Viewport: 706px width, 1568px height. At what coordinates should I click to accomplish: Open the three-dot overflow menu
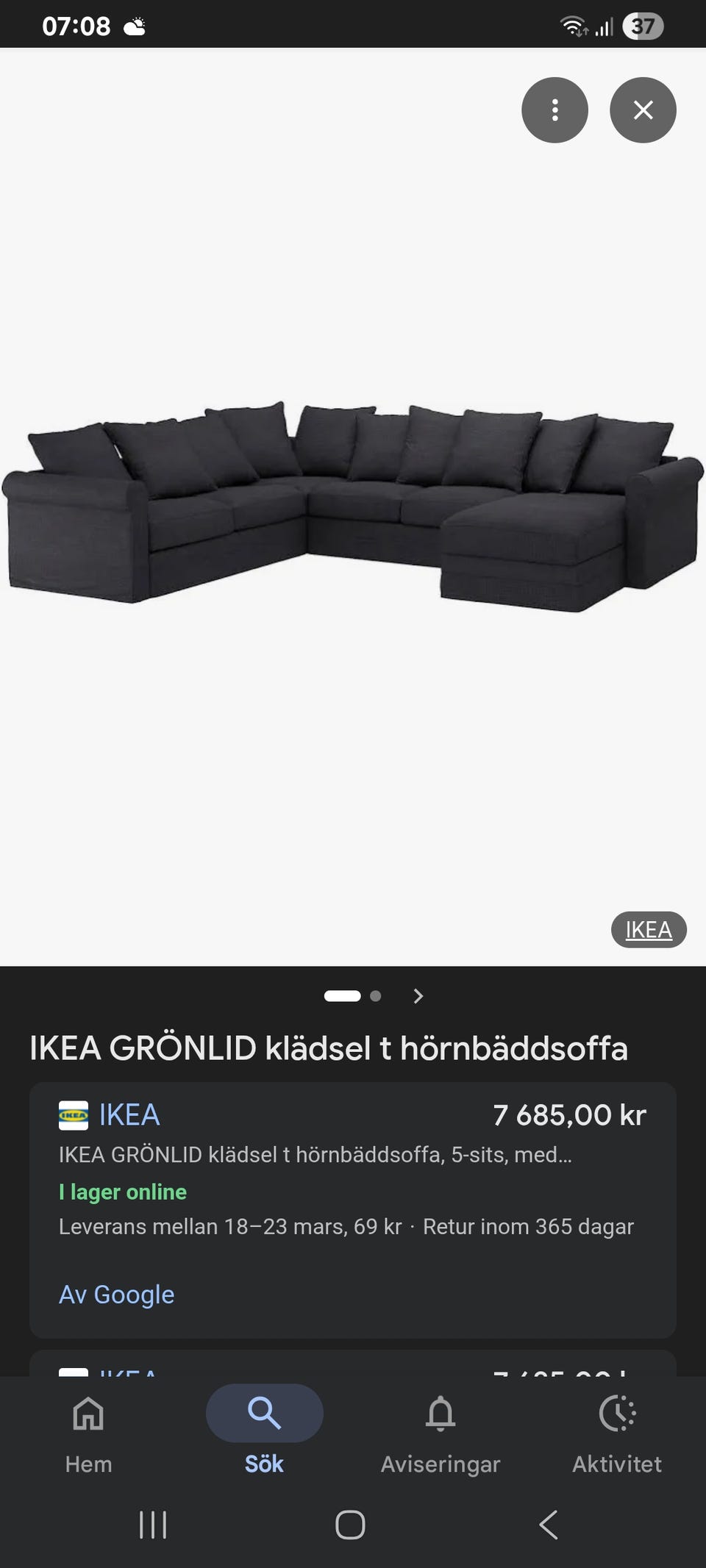pos(555,110)
